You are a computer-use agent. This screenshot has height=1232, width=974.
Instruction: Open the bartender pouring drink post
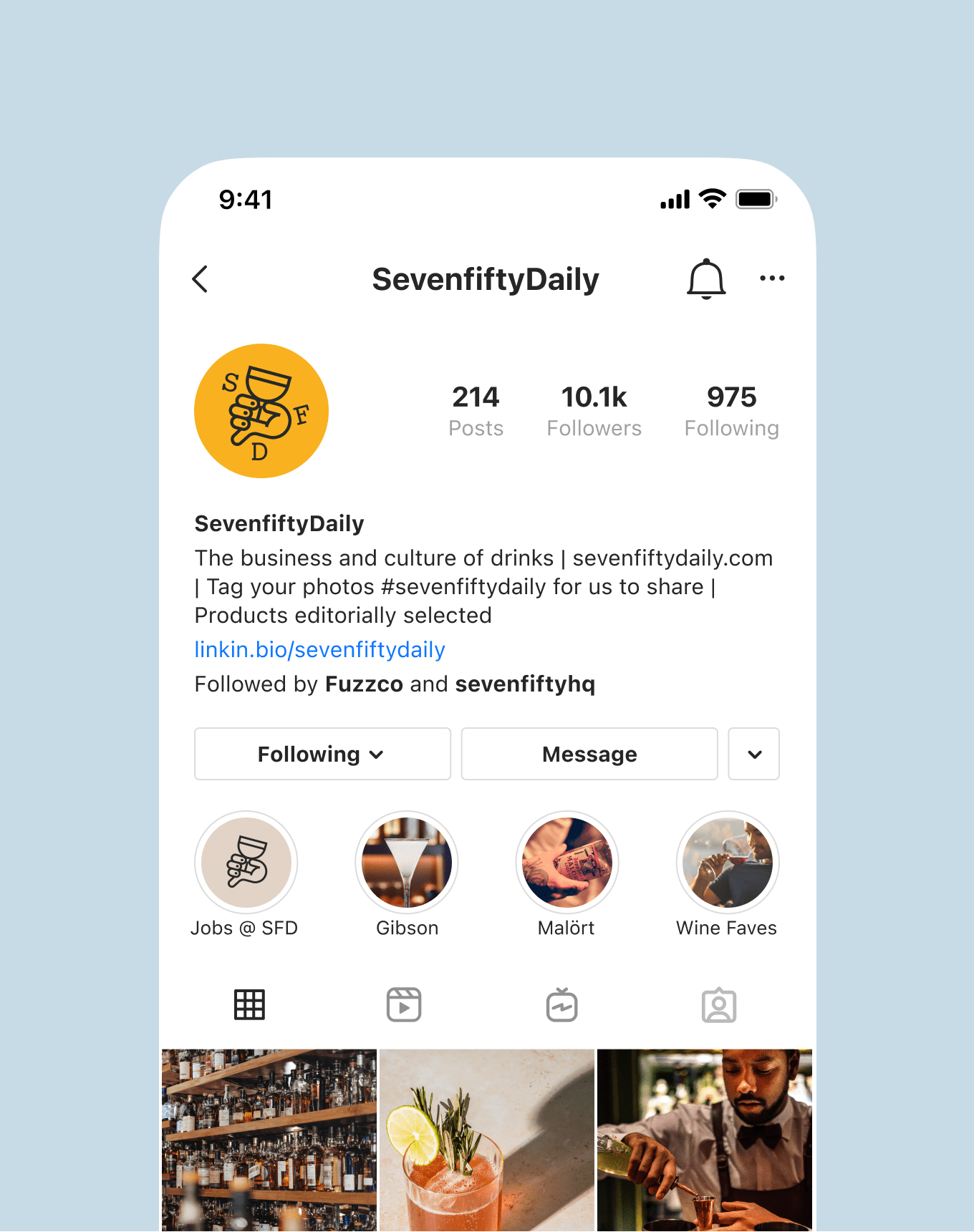click(x=704, y=1140)
